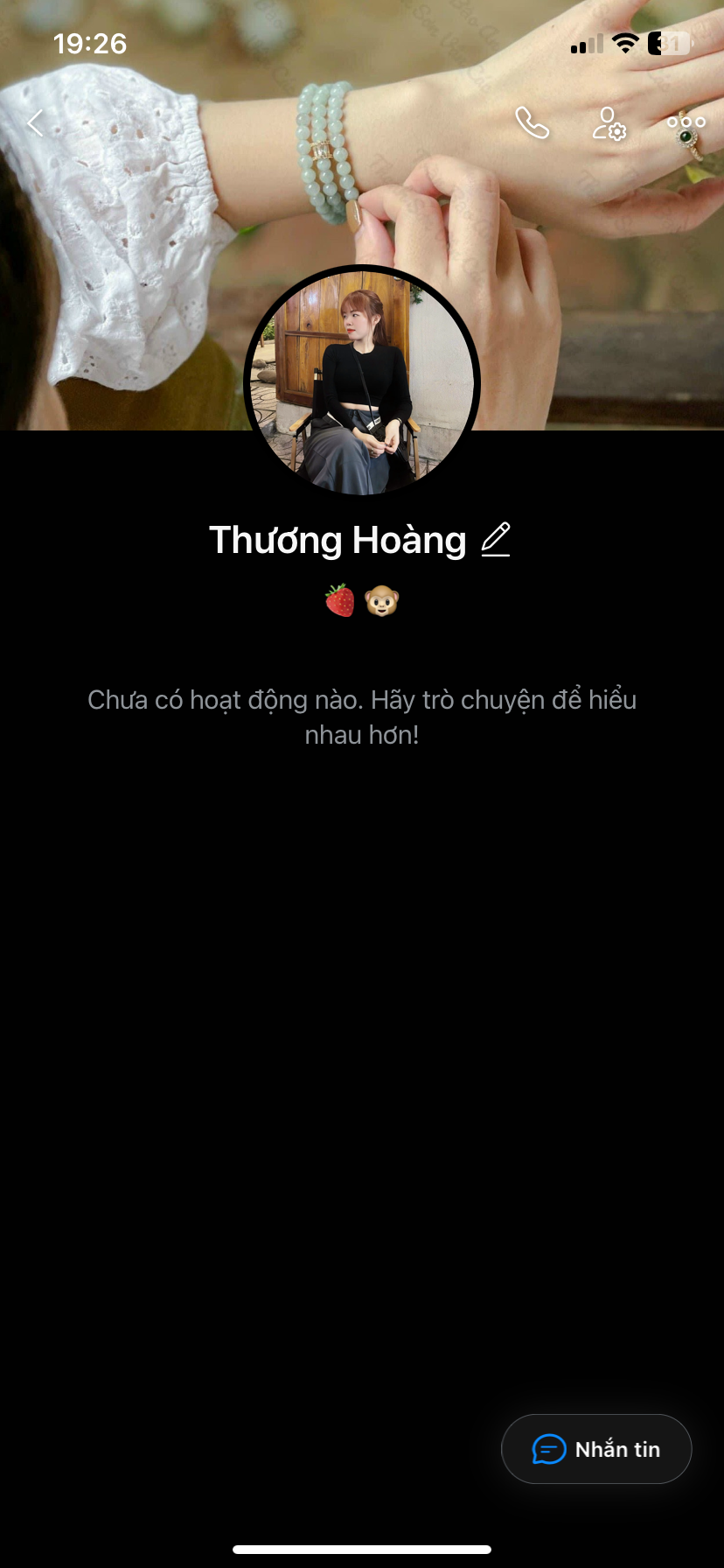Open the three-dot overflow menu
The image size is (724, 1568).
(686, 122)
